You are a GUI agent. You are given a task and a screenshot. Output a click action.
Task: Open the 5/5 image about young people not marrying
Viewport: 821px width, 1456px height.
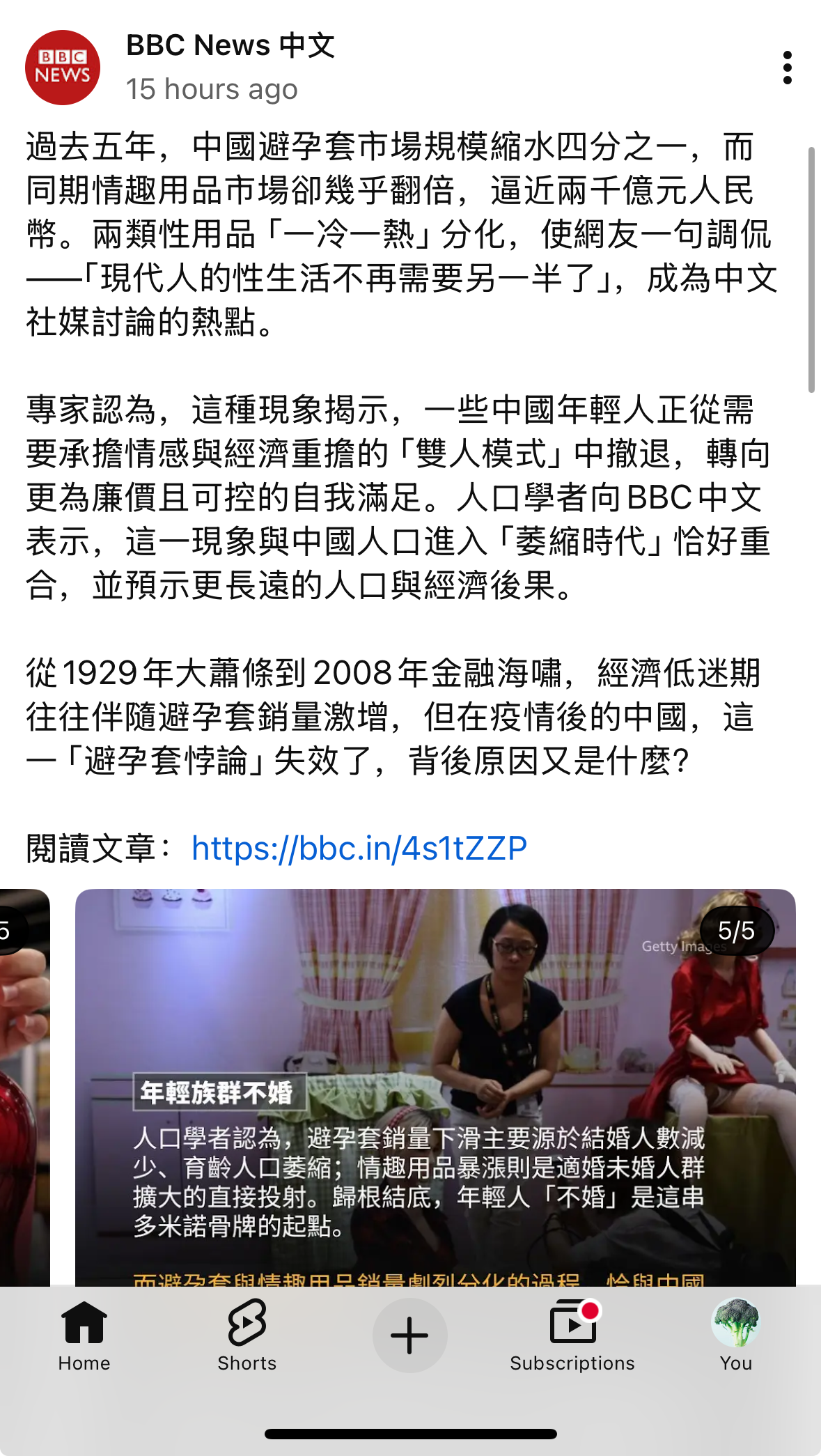(435, 1087)
